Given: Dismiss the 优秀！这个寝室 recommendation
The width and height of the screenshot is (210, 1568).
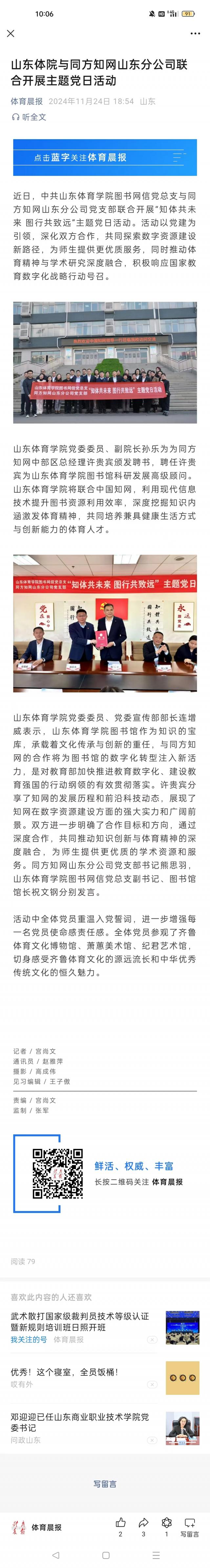Looking at the screenshot, I should tap(153, 1384).
